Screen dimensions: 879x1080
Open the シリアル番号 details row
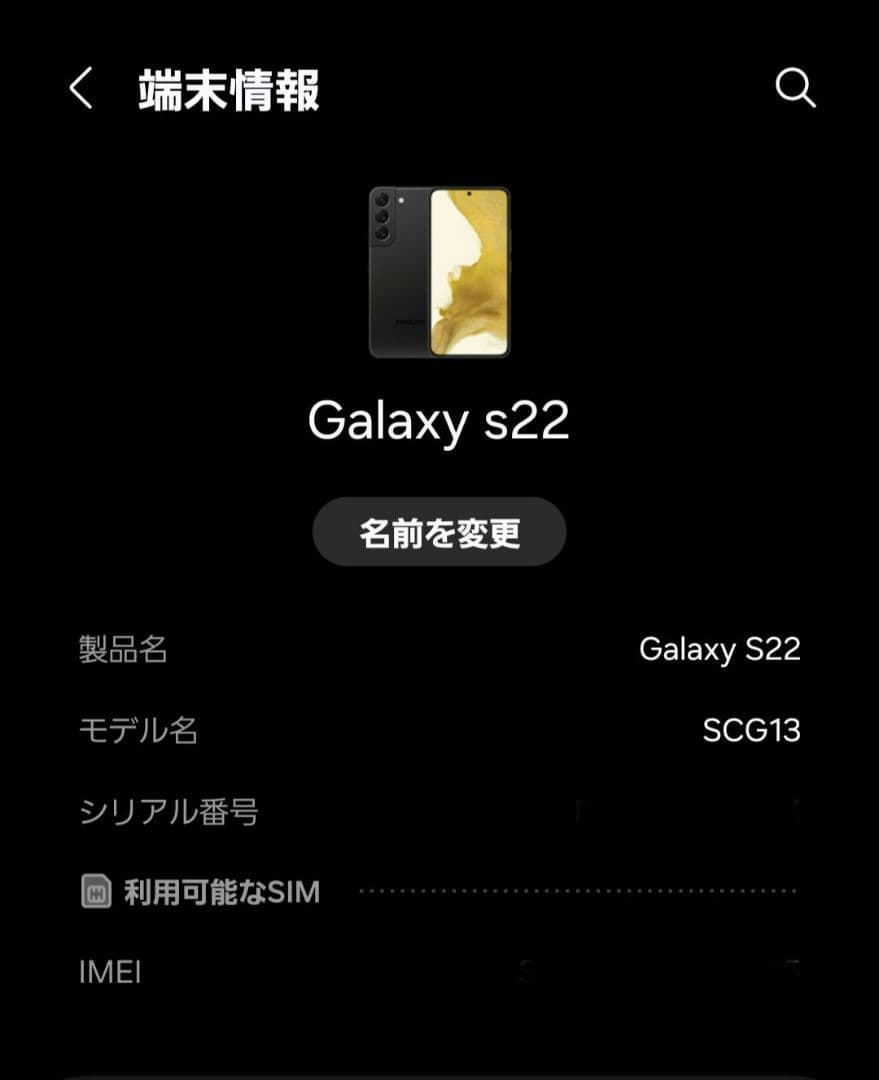point(438,812)
